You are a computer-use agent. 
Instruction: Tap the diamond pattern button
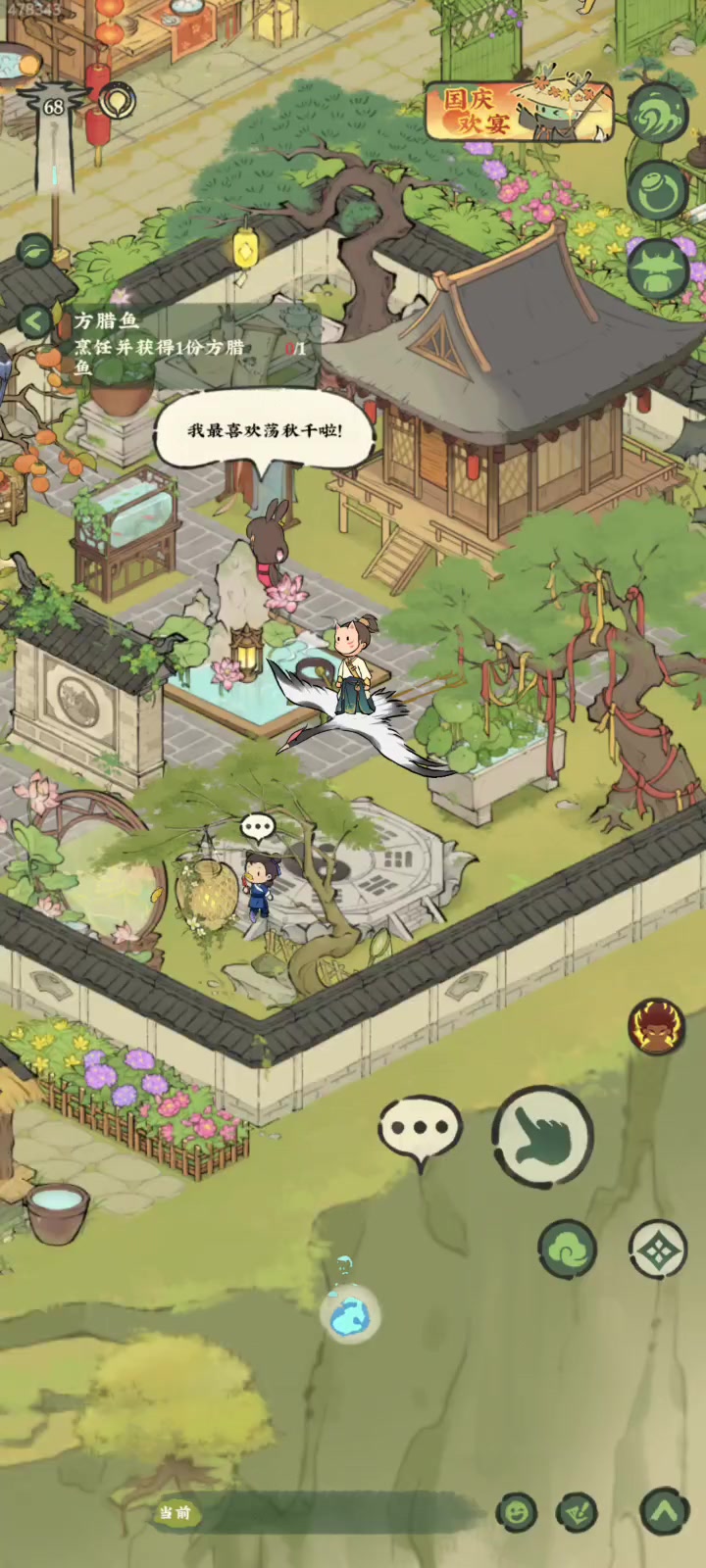(x=657, y=1249)
